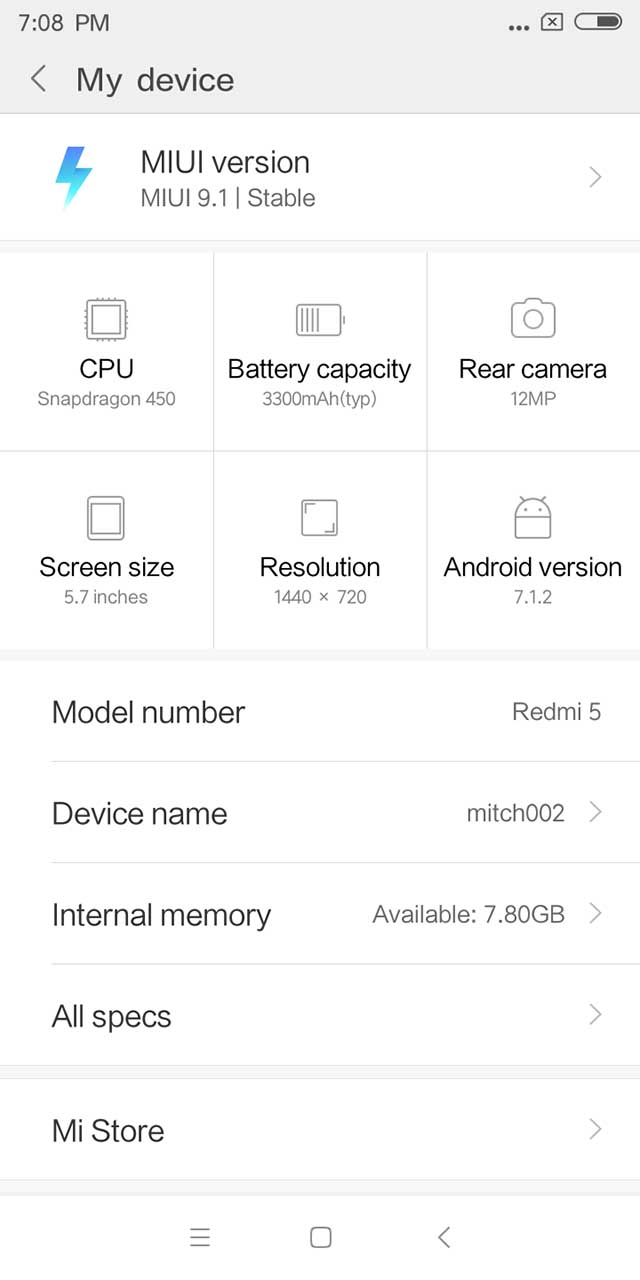
Task: Tap the system home button
Action: 320,1238
